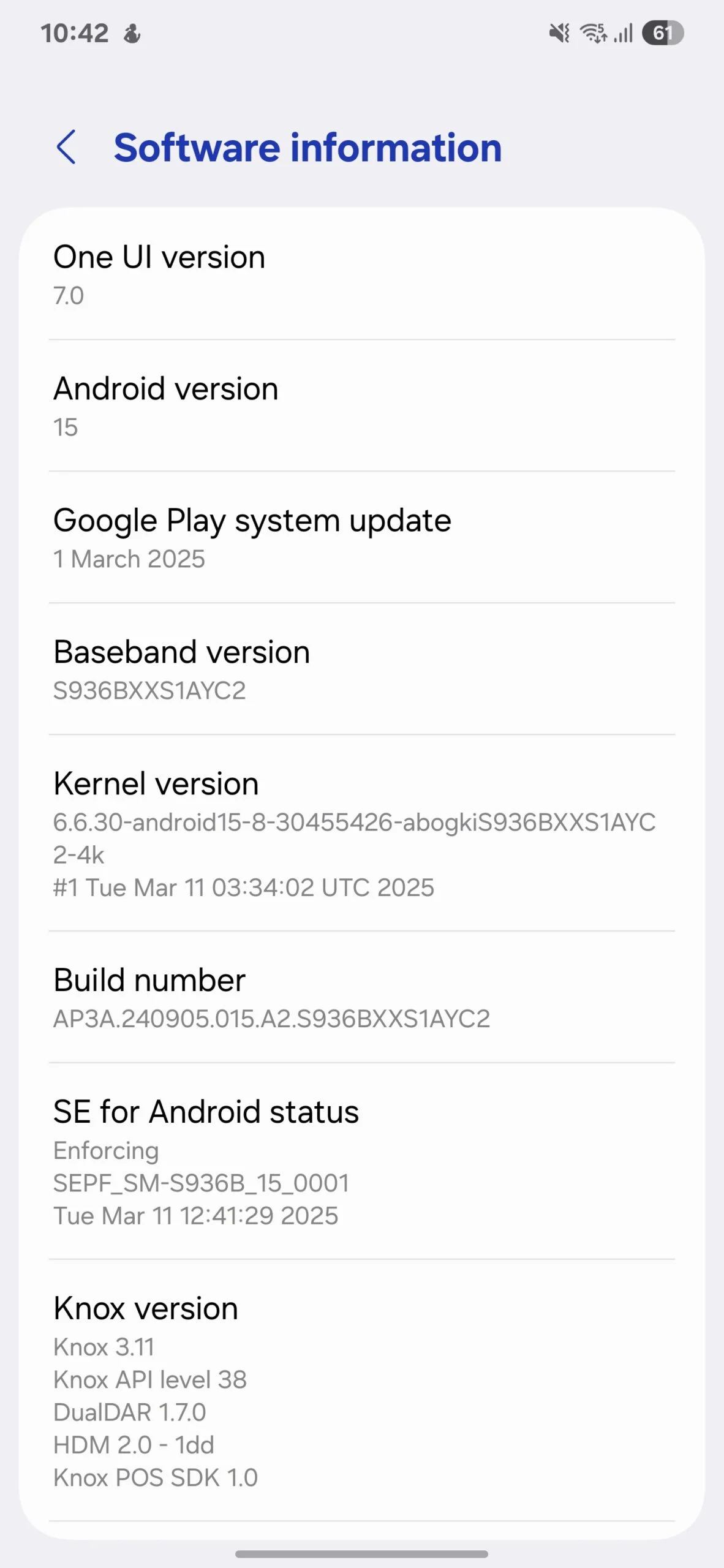Image resolution: width=724 pixels, height=1568 pixels.
Task: Tap the Software information heading
Action: click(x=307, y=148)
